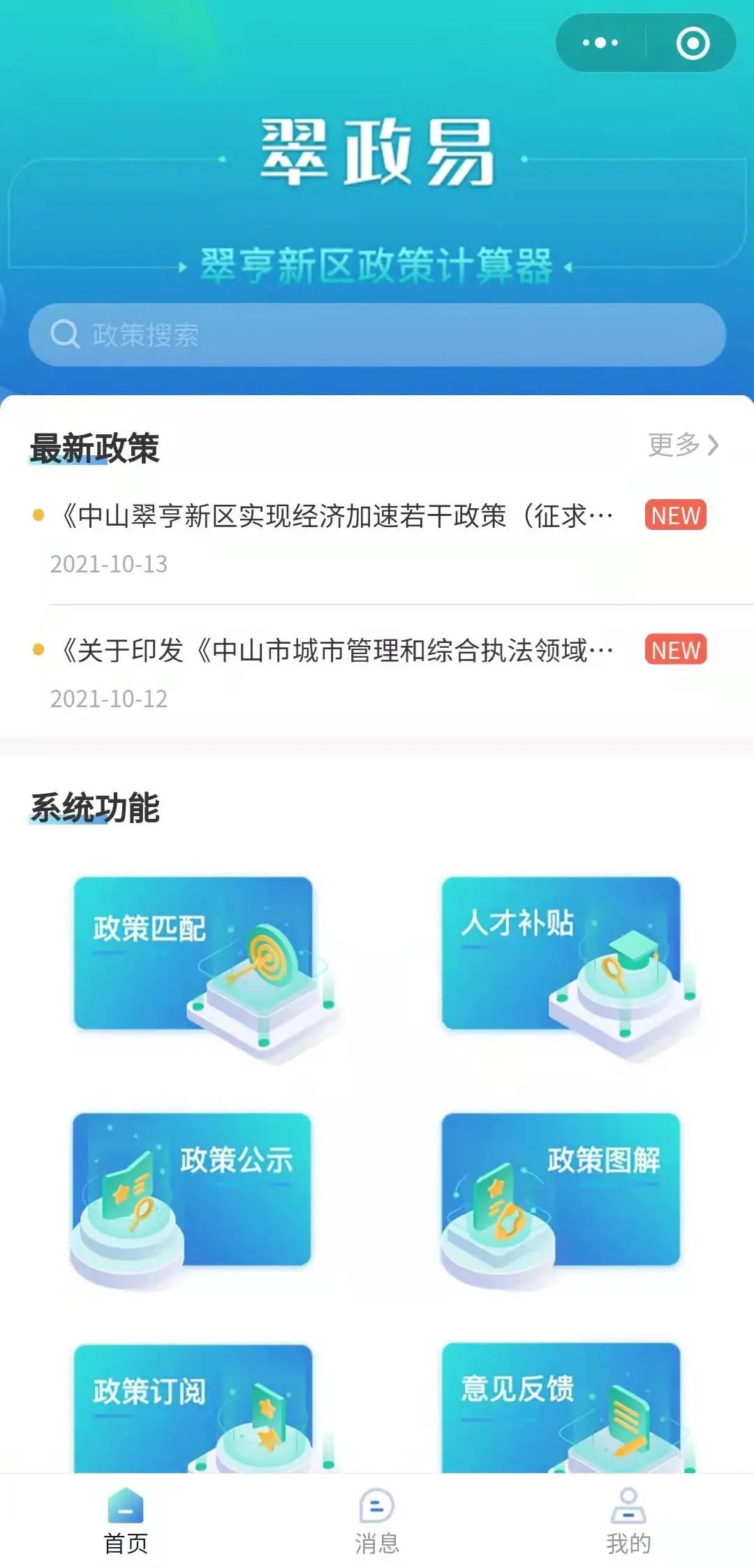The height and width of the screenshot is (1568, 754).
Task: Close the mini program via circle icon
Action: point(693,43)
